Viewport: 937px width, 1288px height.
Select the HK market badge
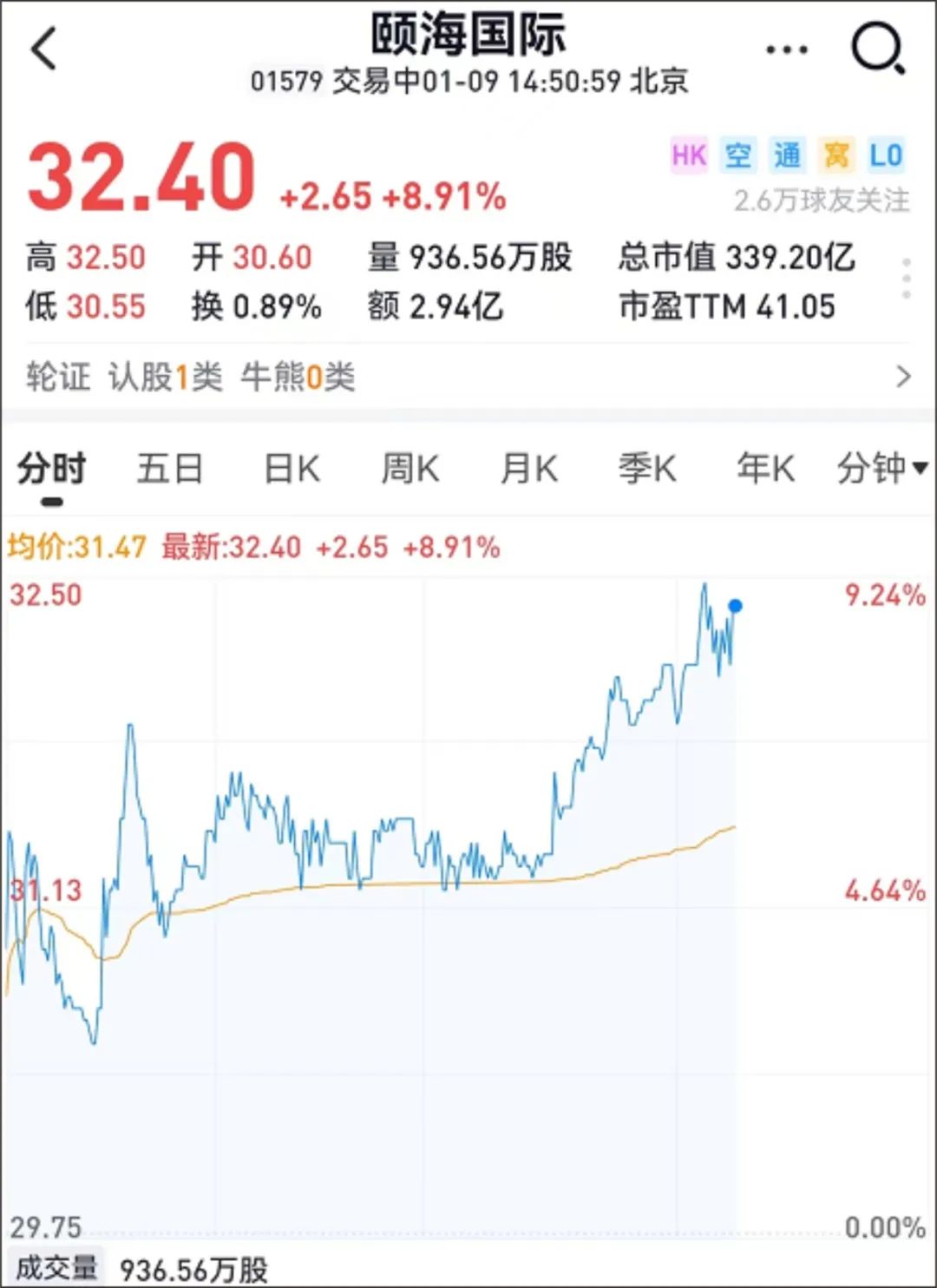pos(688,155)
